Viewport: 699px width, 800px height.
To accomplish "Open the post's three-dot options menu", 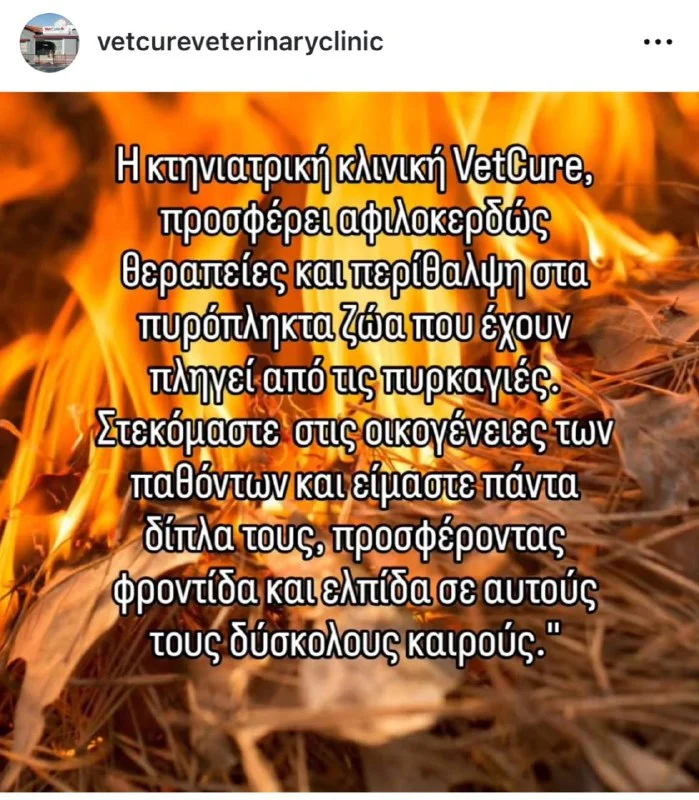I will (657, 43).
